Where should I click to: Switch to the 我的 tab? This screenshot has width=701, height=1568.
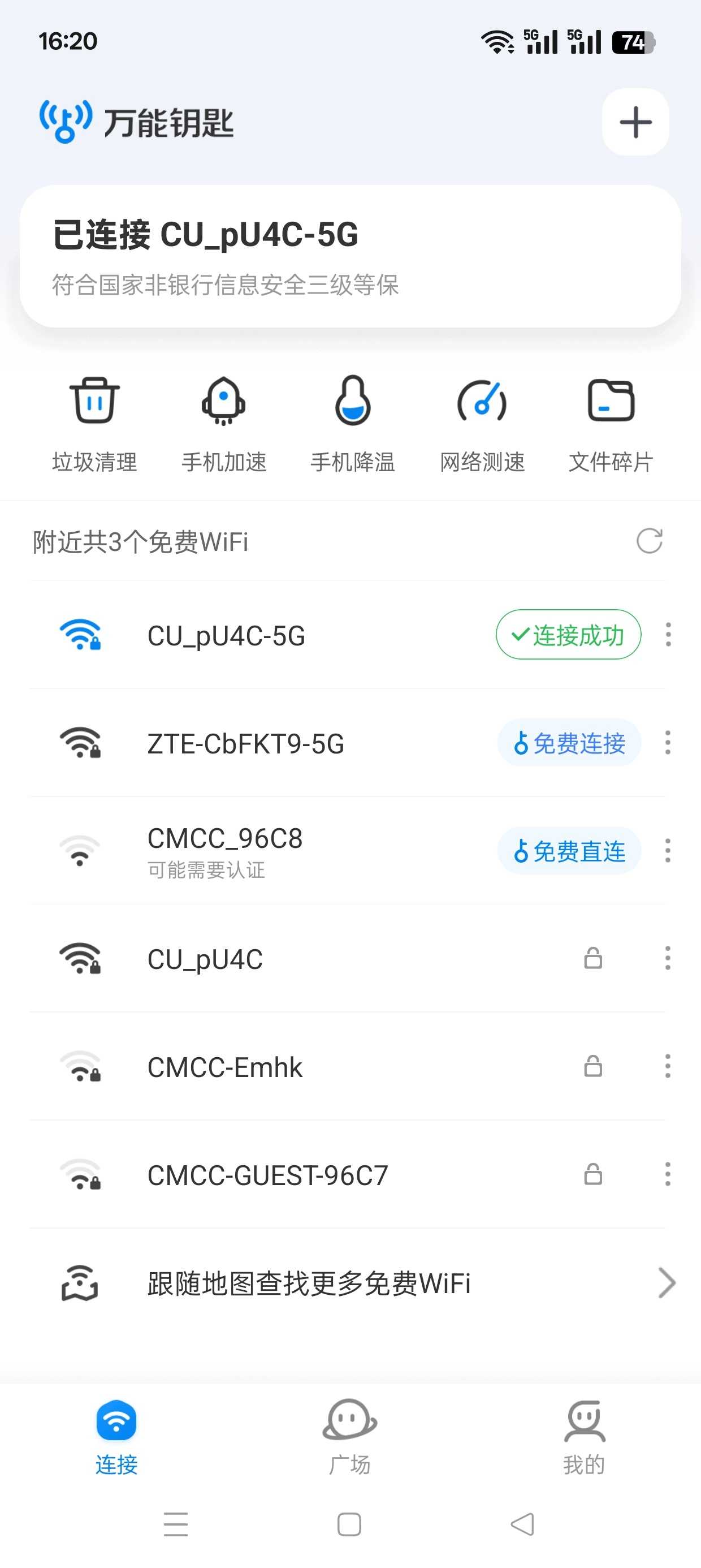pos(584,1438)
